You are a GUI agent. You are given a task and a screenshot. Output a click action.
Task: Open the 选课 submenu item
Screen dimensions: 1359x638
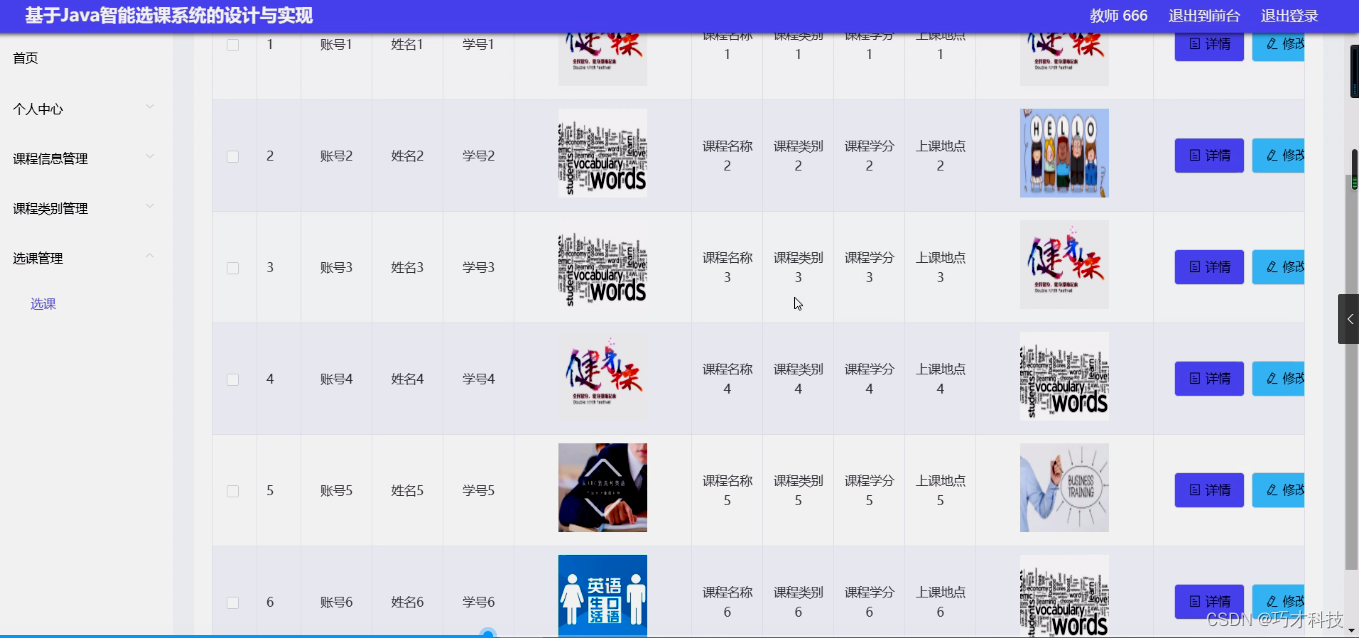coord(43,304)
